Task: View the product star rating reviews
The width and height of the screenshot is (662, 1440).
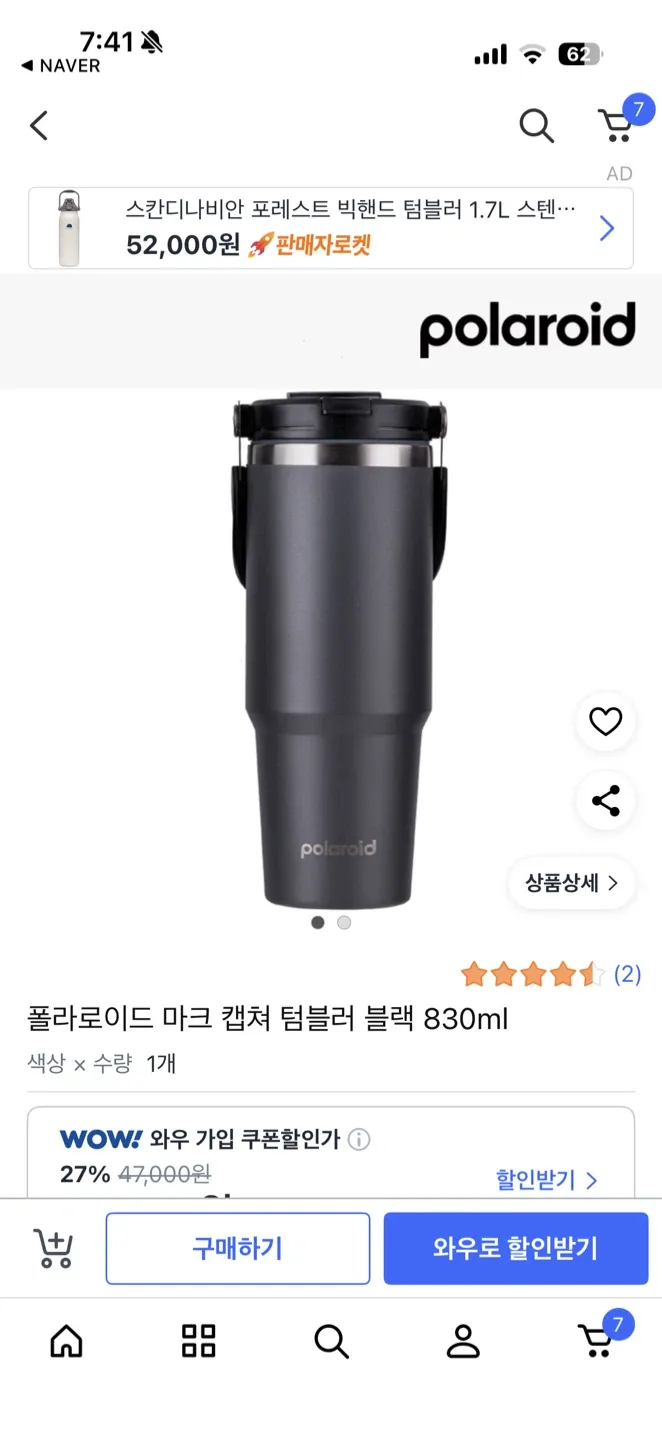Action: [550, 974]
